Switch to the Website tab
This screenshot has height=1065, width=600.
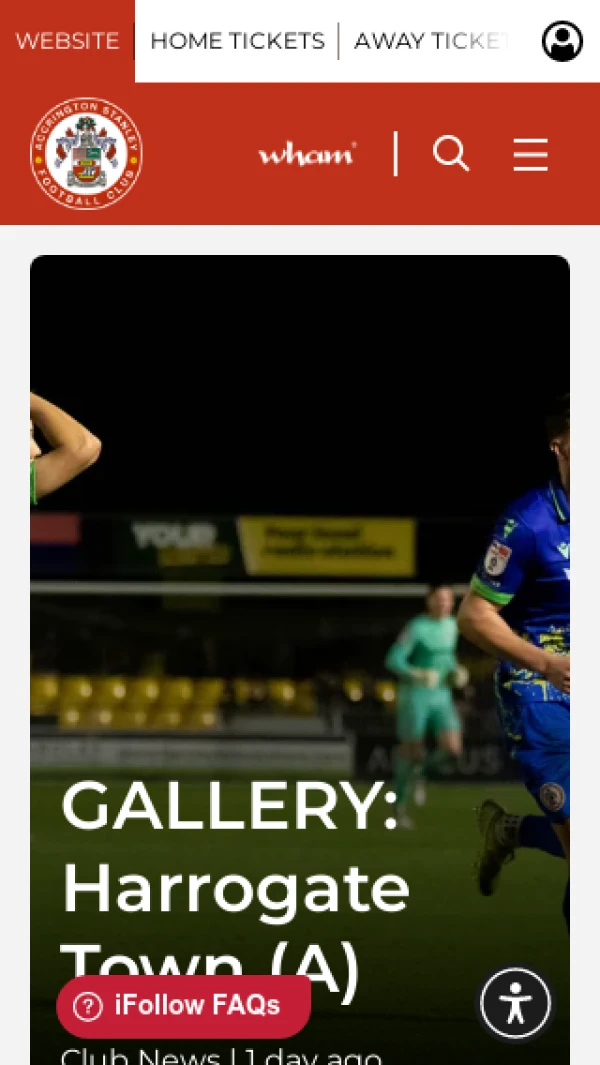67,41
